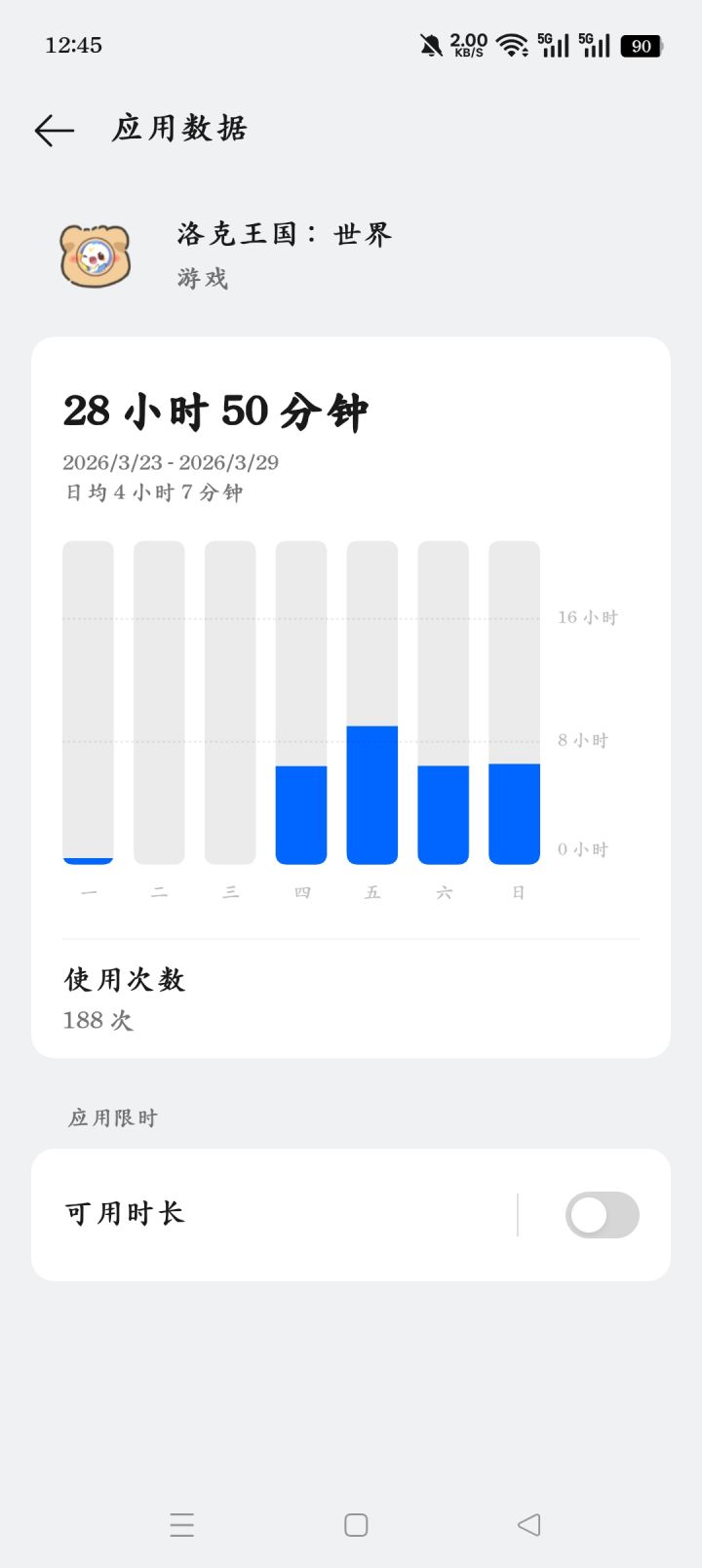Tap the system home button

coord(356,1525)
